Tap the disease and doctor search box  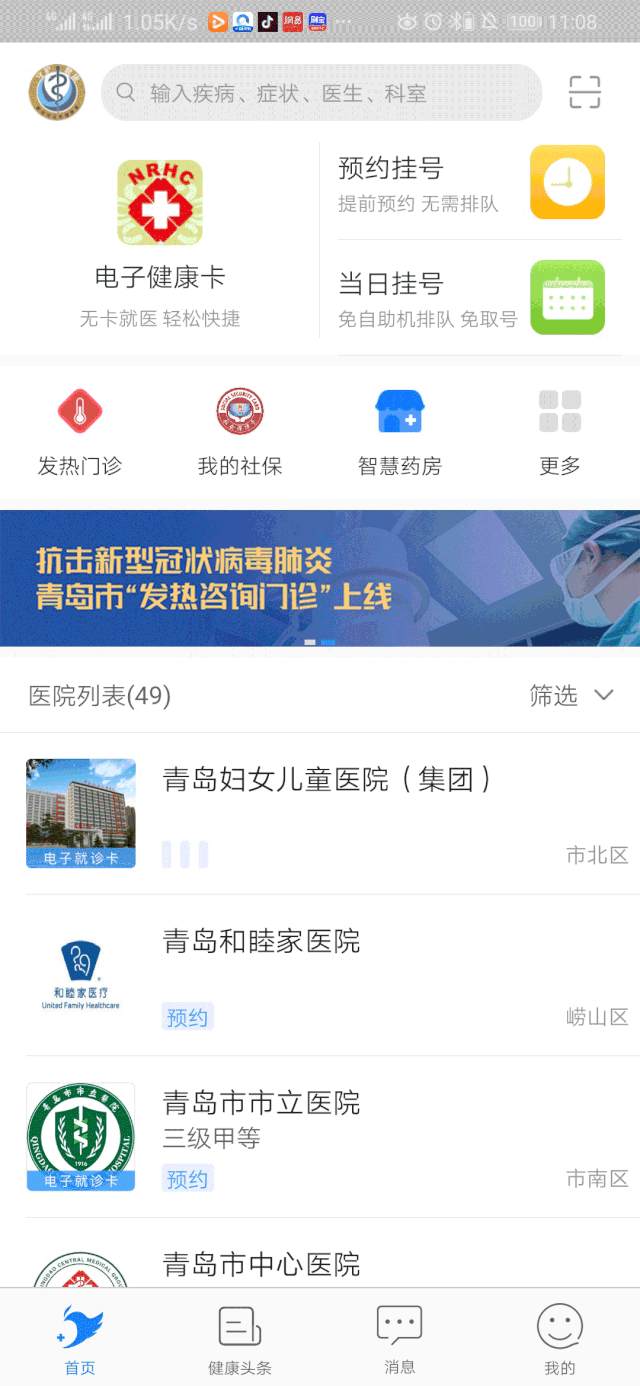[321, 93]
